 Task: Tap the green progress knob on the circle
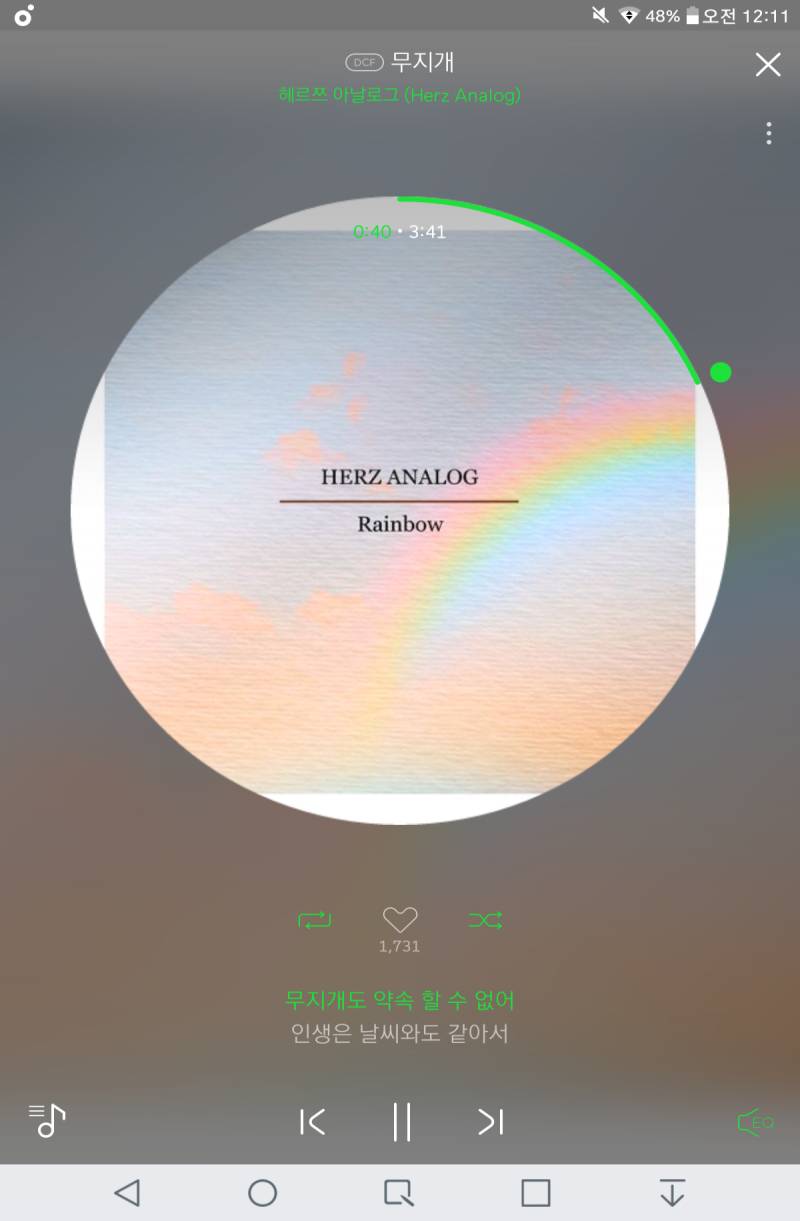[x=720, y=373]
